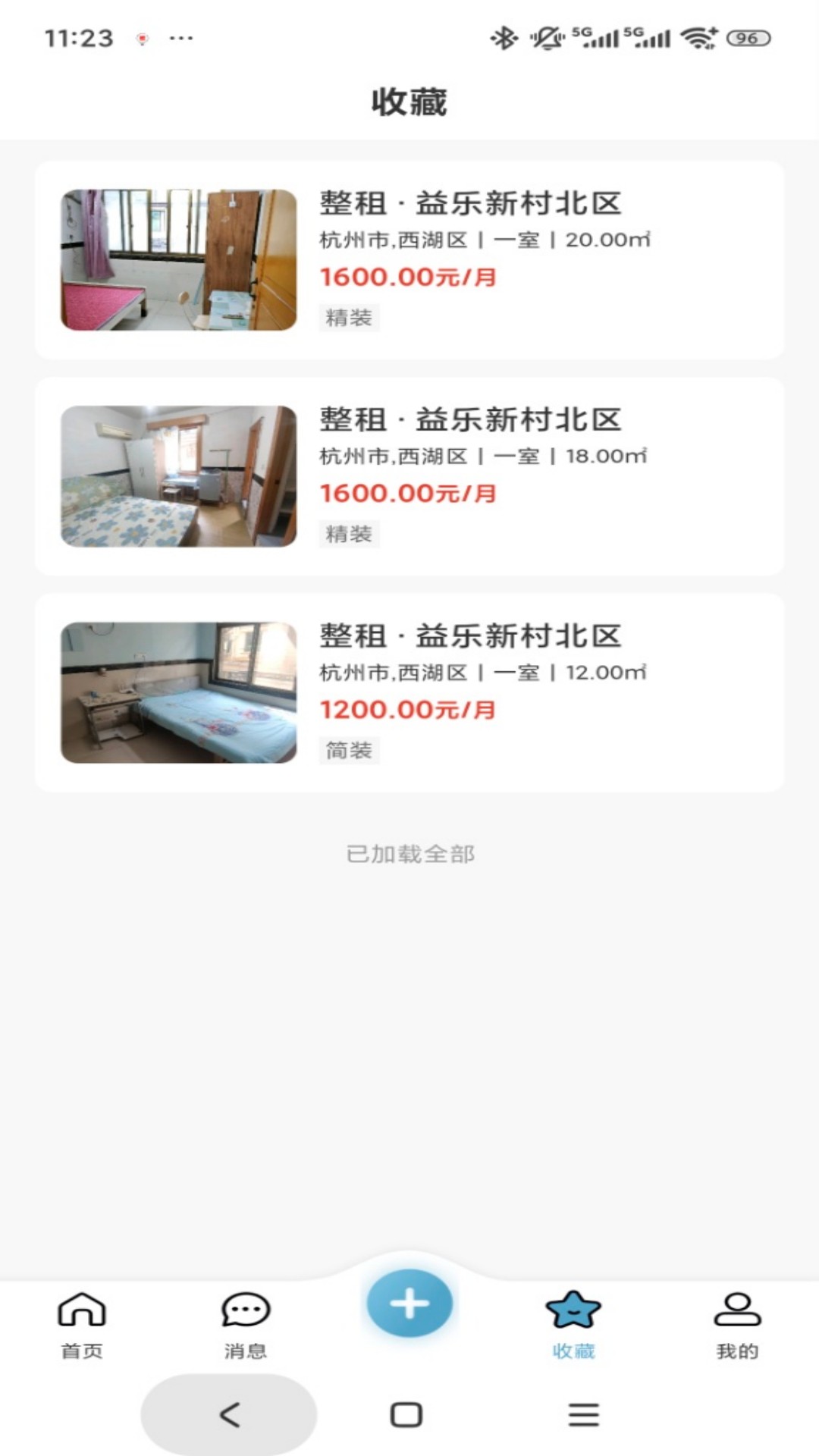Open the 18.00㎡ 益乐新村北区 listing
The width and height of the screenshot is (819, 1456).
pos(409,475)
